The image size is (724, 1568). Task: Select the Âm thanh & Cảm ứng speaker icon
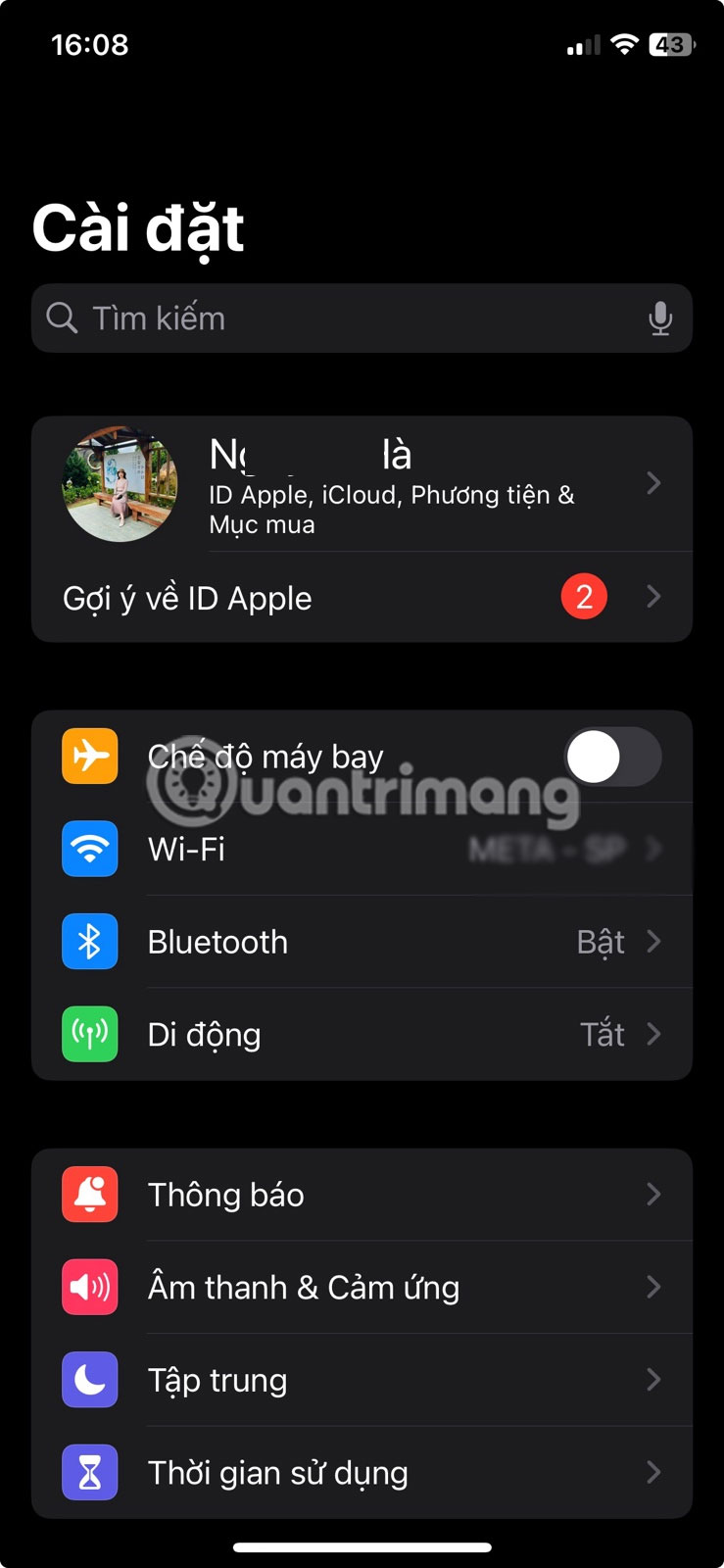point(89,1288)
